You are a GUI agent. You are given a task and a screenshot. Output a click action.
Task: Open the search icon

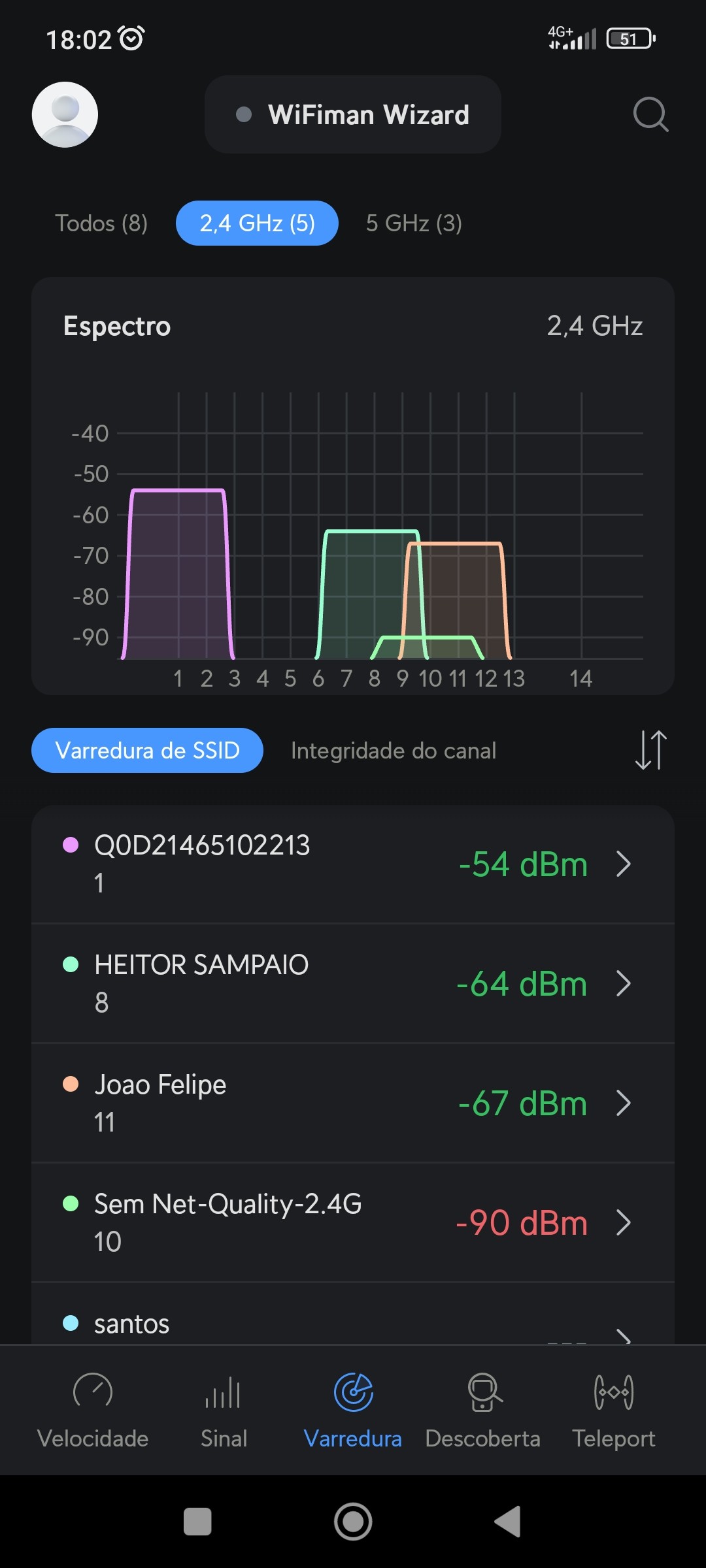tap(650, 115)
